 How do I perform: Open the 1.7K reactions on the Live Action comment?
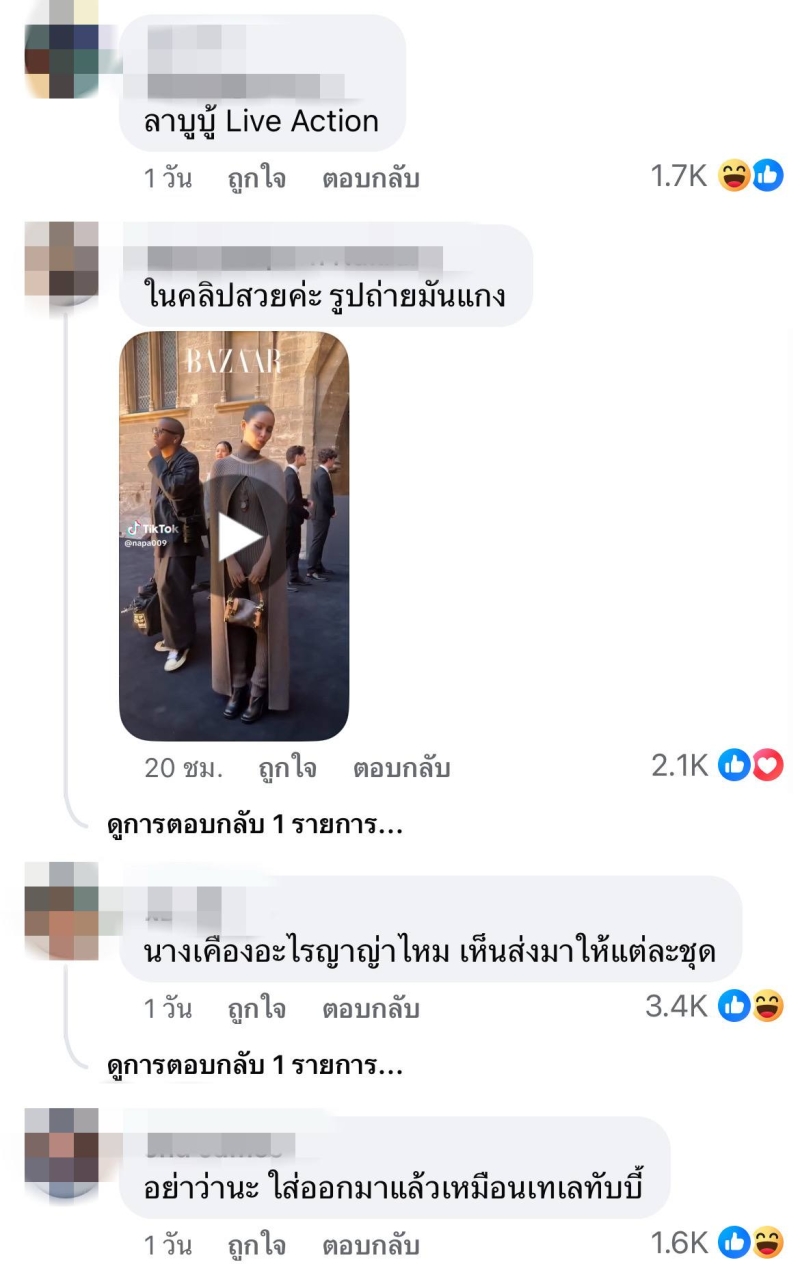point(716,177)
